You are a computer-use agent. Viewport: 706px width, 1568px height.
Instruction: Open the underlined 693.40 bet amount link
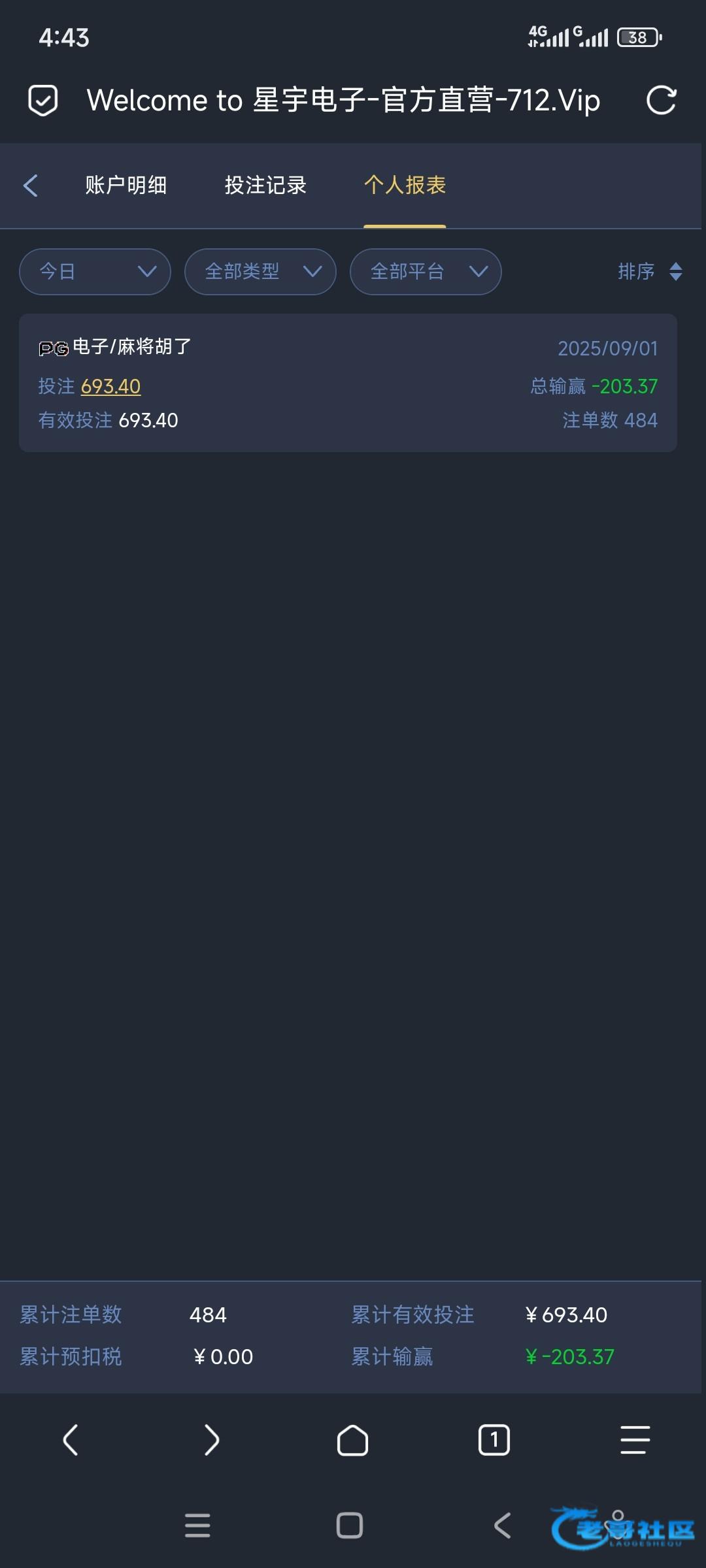pos(110,386)
